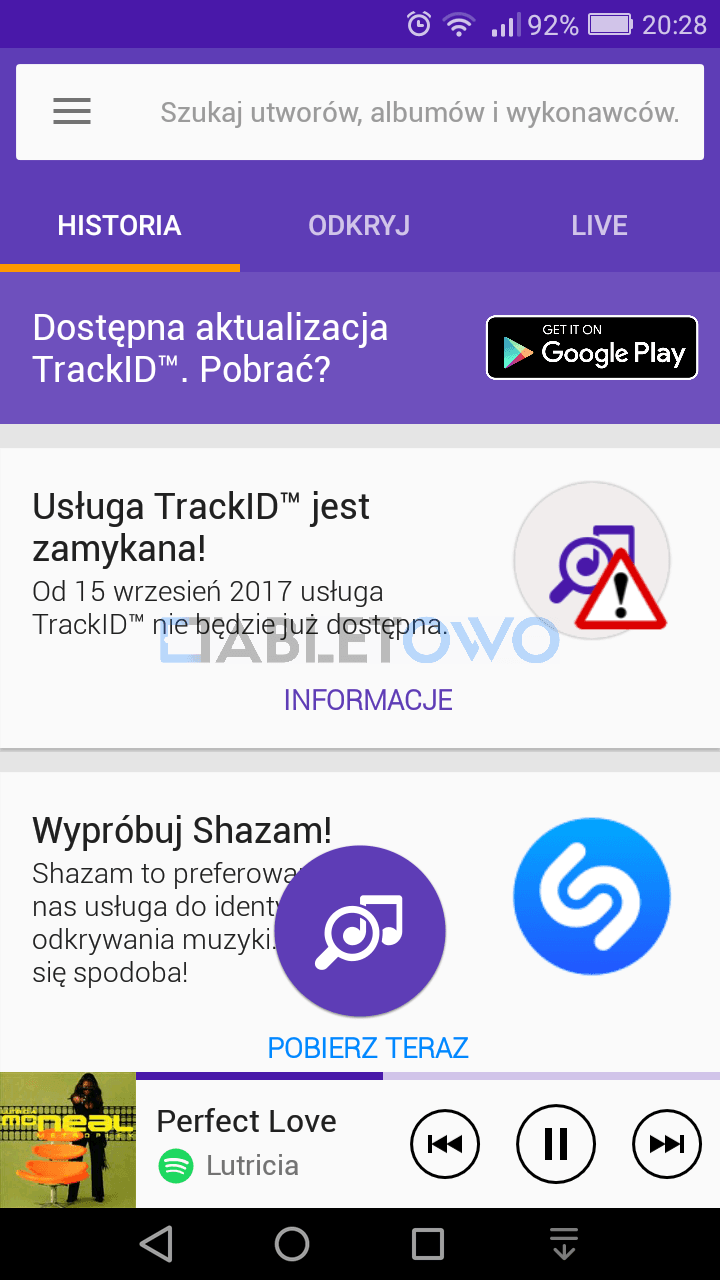Switch to the ODKRYJ tab
720x1280 pixels.
point(359,226)
